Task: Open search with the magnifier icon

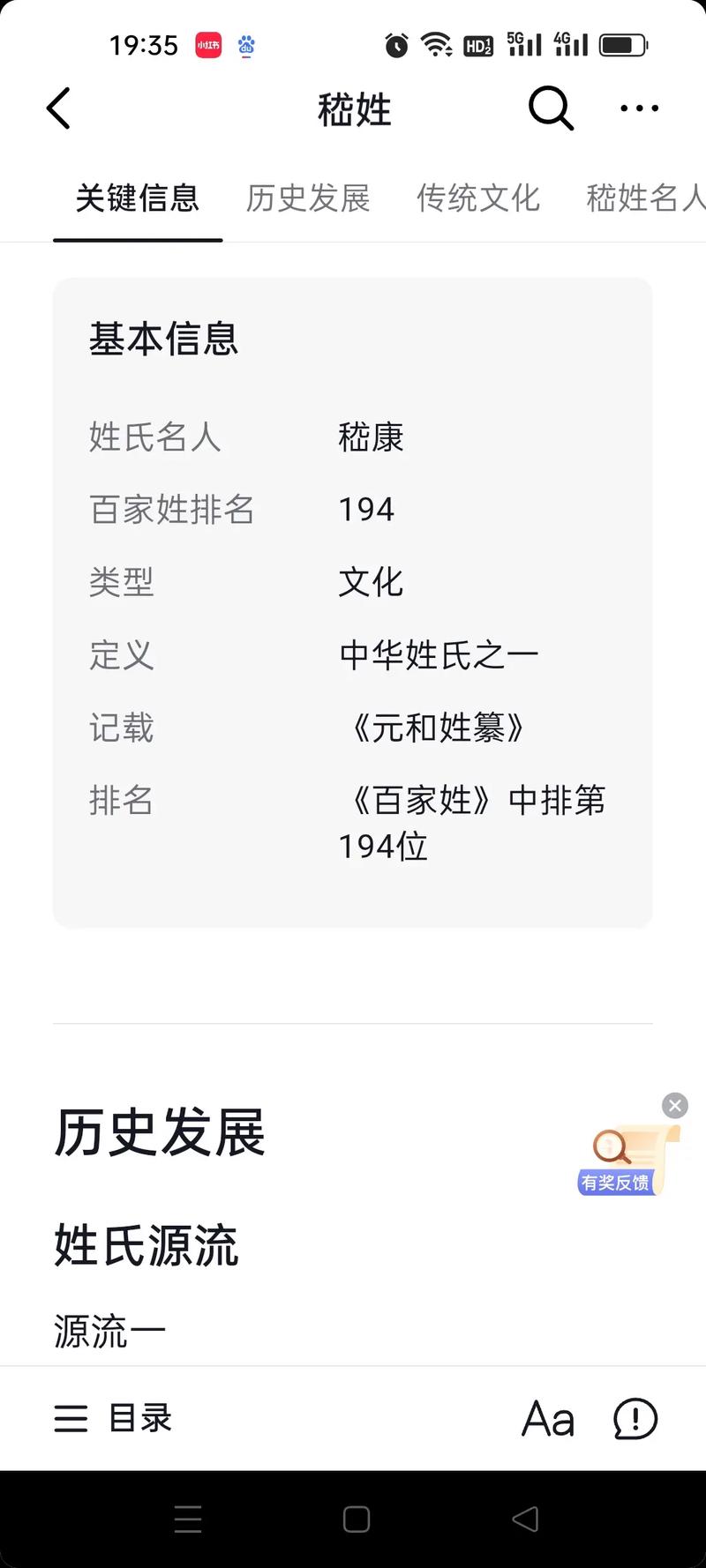Action: pyautogui.click(x=551, y=108)
